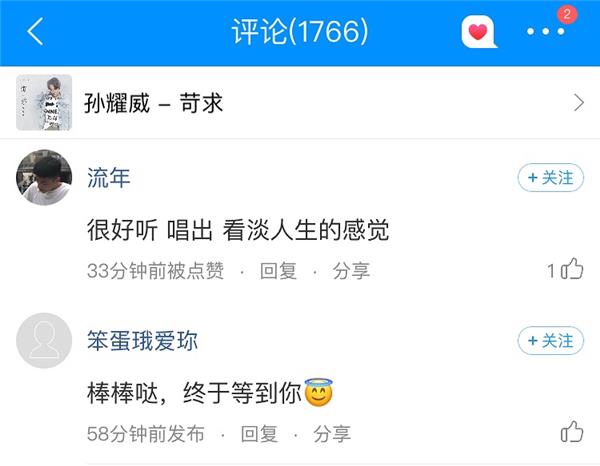600x466 pixels.
Task: Follow user 流年
Action: [550, 178]
